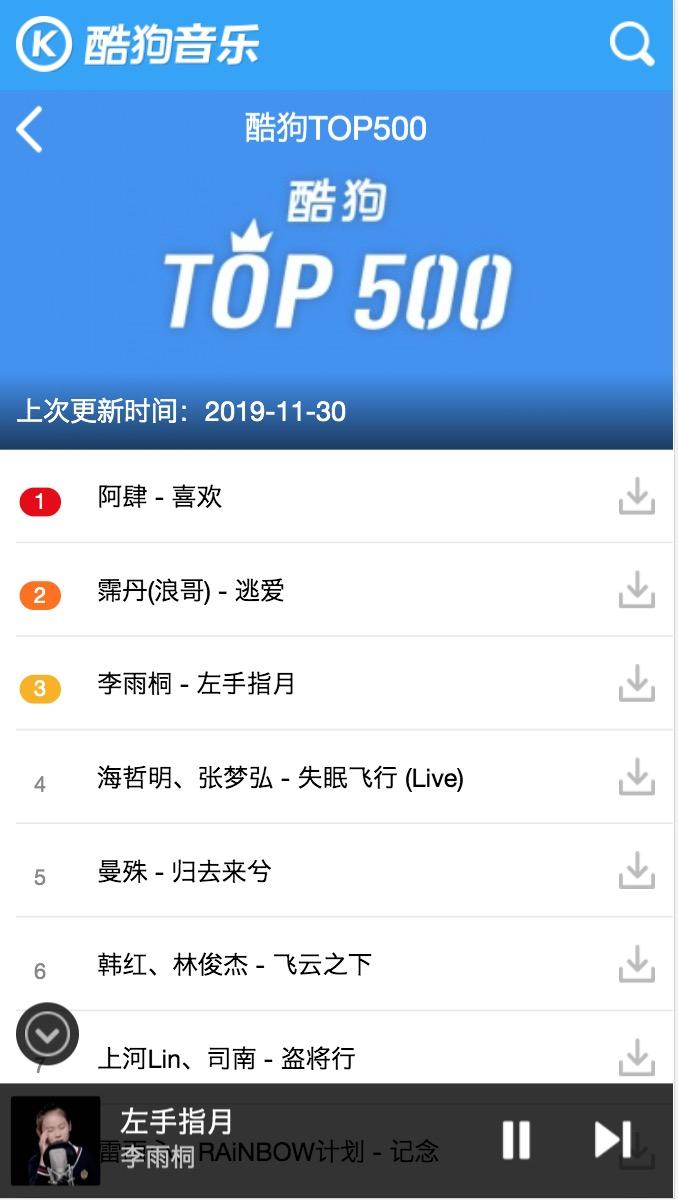Download 韩红、林俊杰 - 飞云之下
Screen dimensions: 678x1200
coord(636,964)
